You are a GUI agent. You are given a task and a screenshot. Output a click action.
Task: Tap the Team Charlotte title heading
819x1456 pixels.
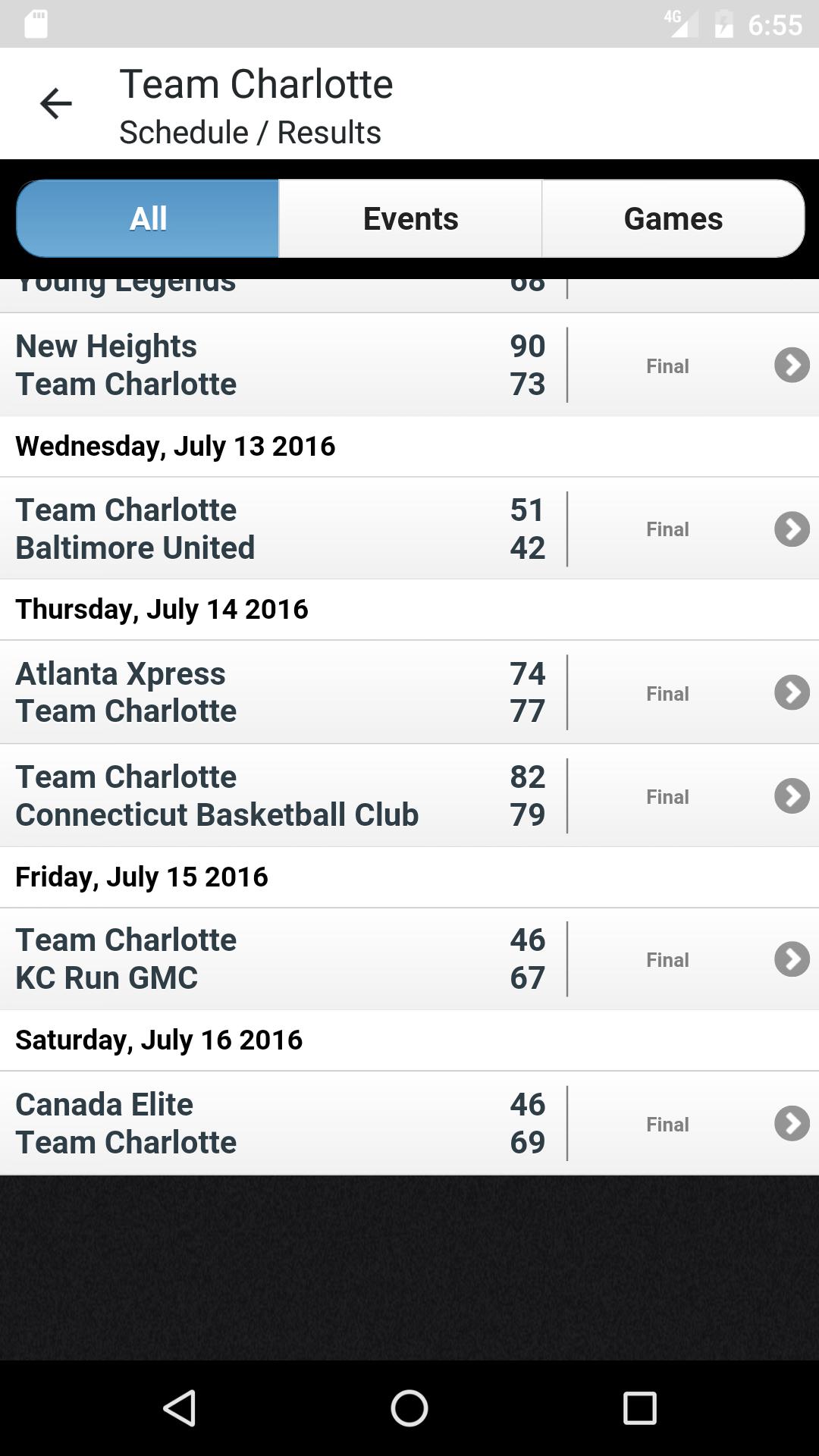(256, 83)
